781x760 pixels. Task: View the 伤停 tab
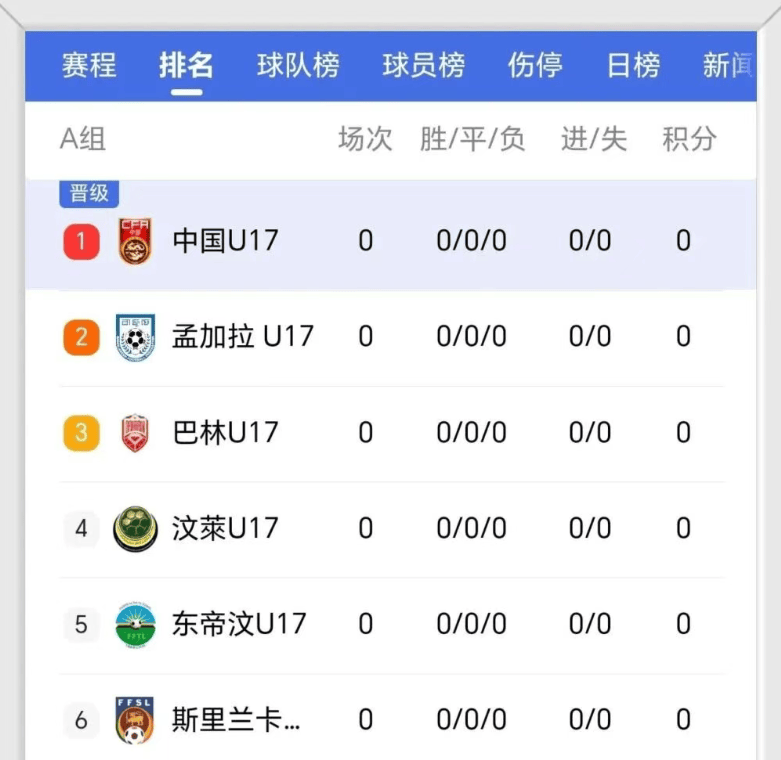click(x=535, y=66)
